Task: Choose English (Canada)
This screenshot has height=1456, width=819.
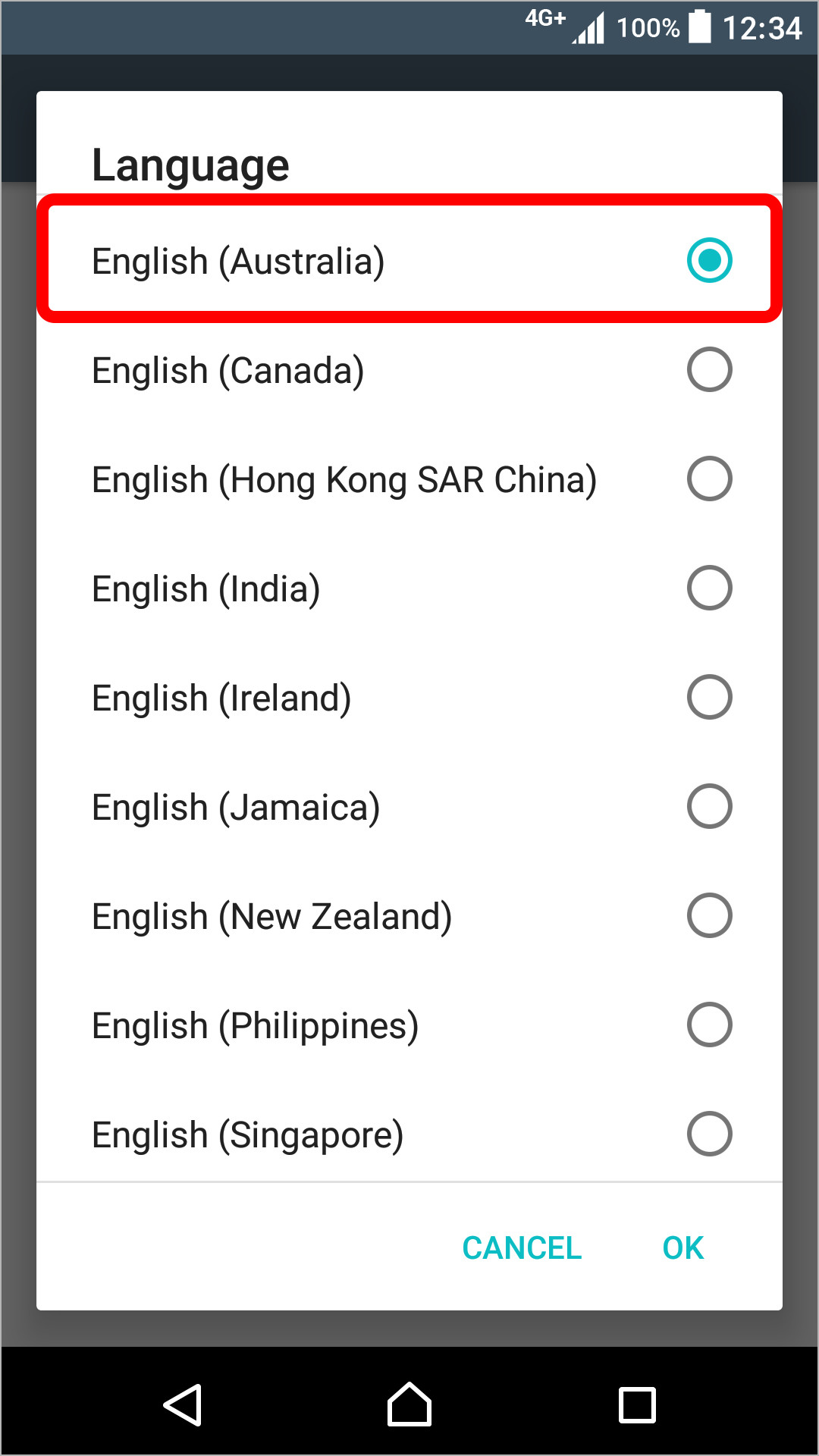Action: [x=409, y=370]
